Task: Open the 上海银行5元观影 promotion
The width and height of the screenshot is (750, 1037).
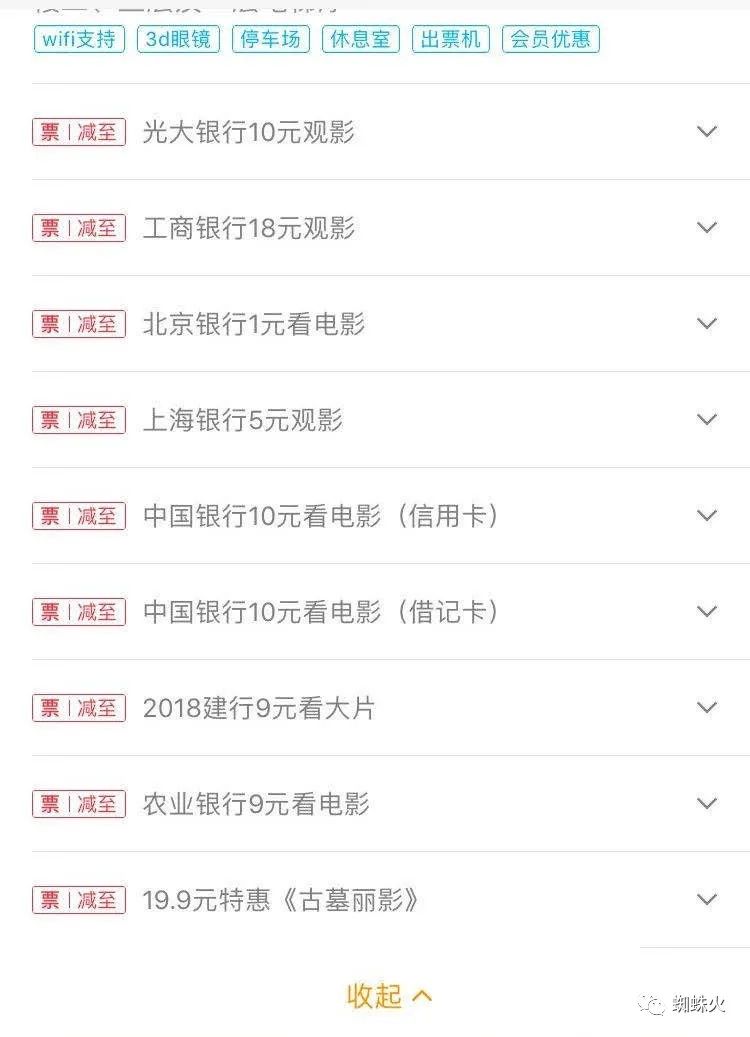Action: pyautogui.click(x=706, y=420)
